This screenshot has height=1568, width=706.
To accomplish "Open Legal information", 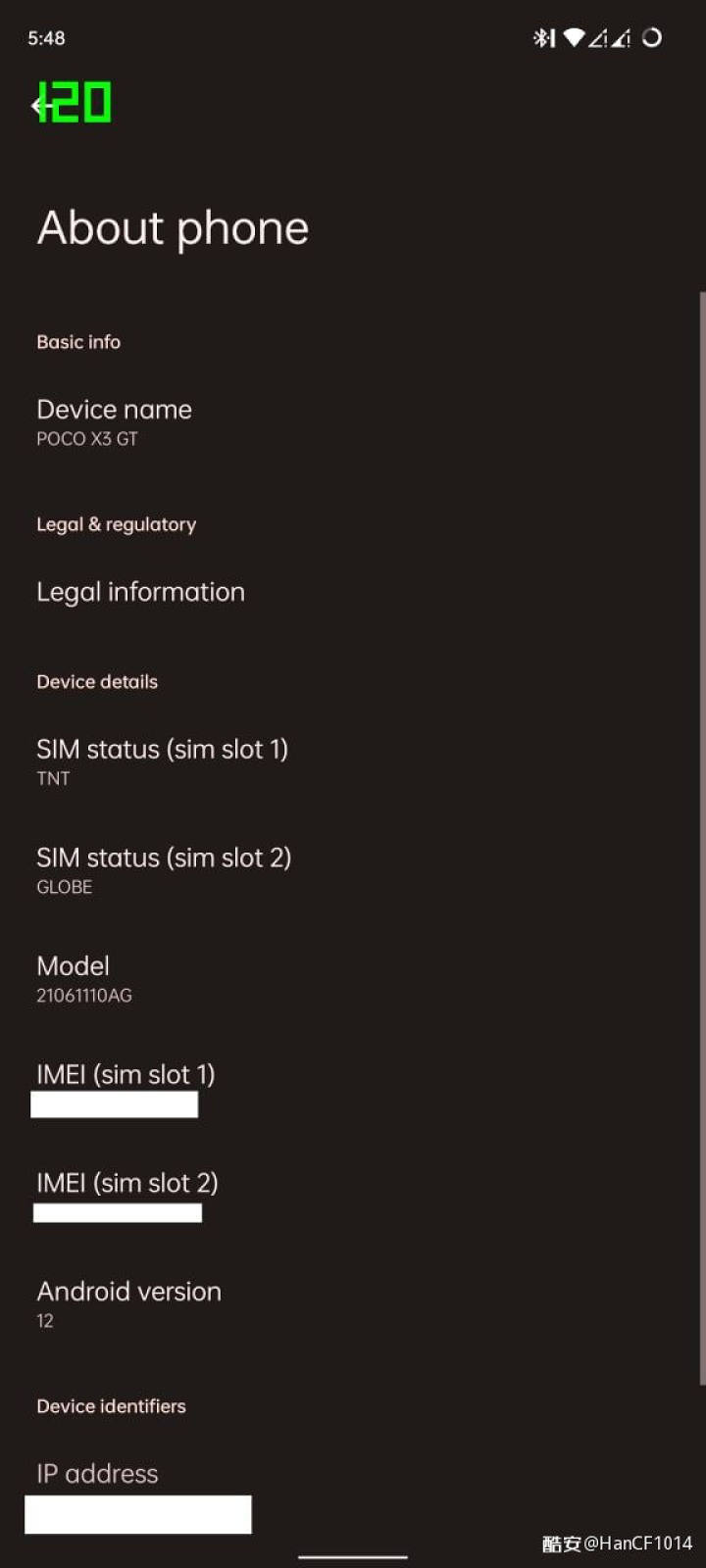I will (140, 592).
